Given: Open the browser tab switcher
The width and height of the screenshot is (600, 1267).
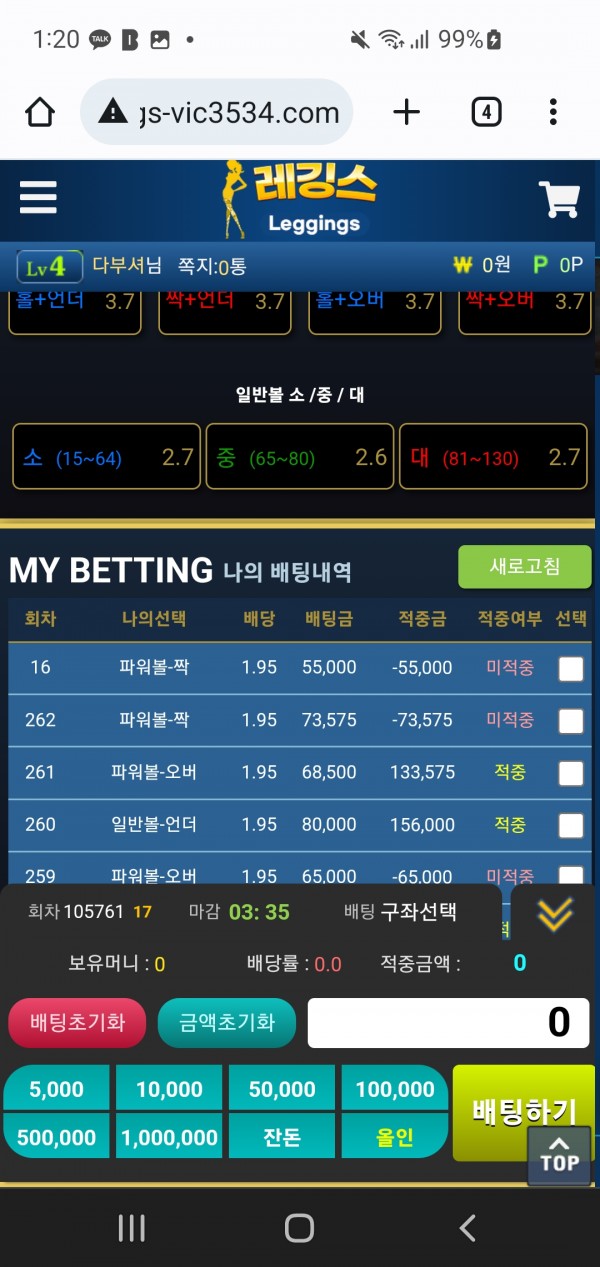Looking at the screenshot, I should coord(486,113).
